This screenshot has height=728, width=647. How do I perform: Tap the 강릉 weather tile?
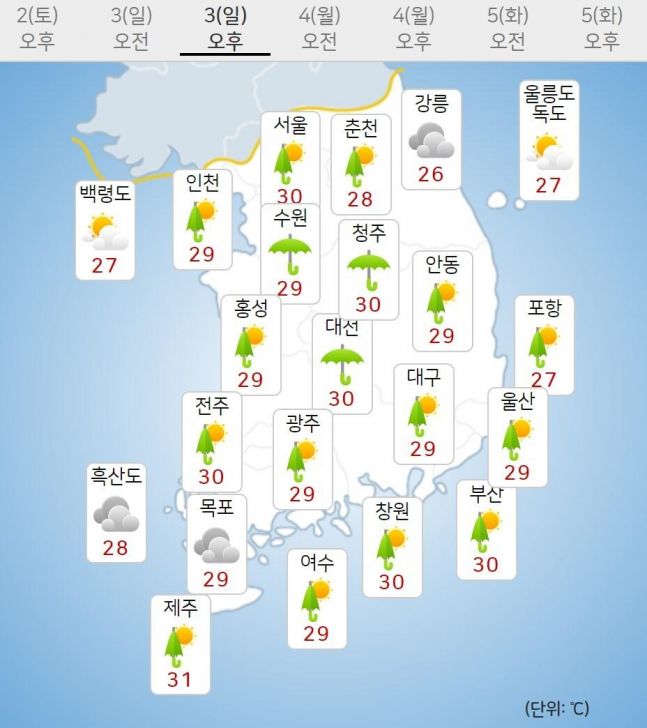(x=431, y=139)
